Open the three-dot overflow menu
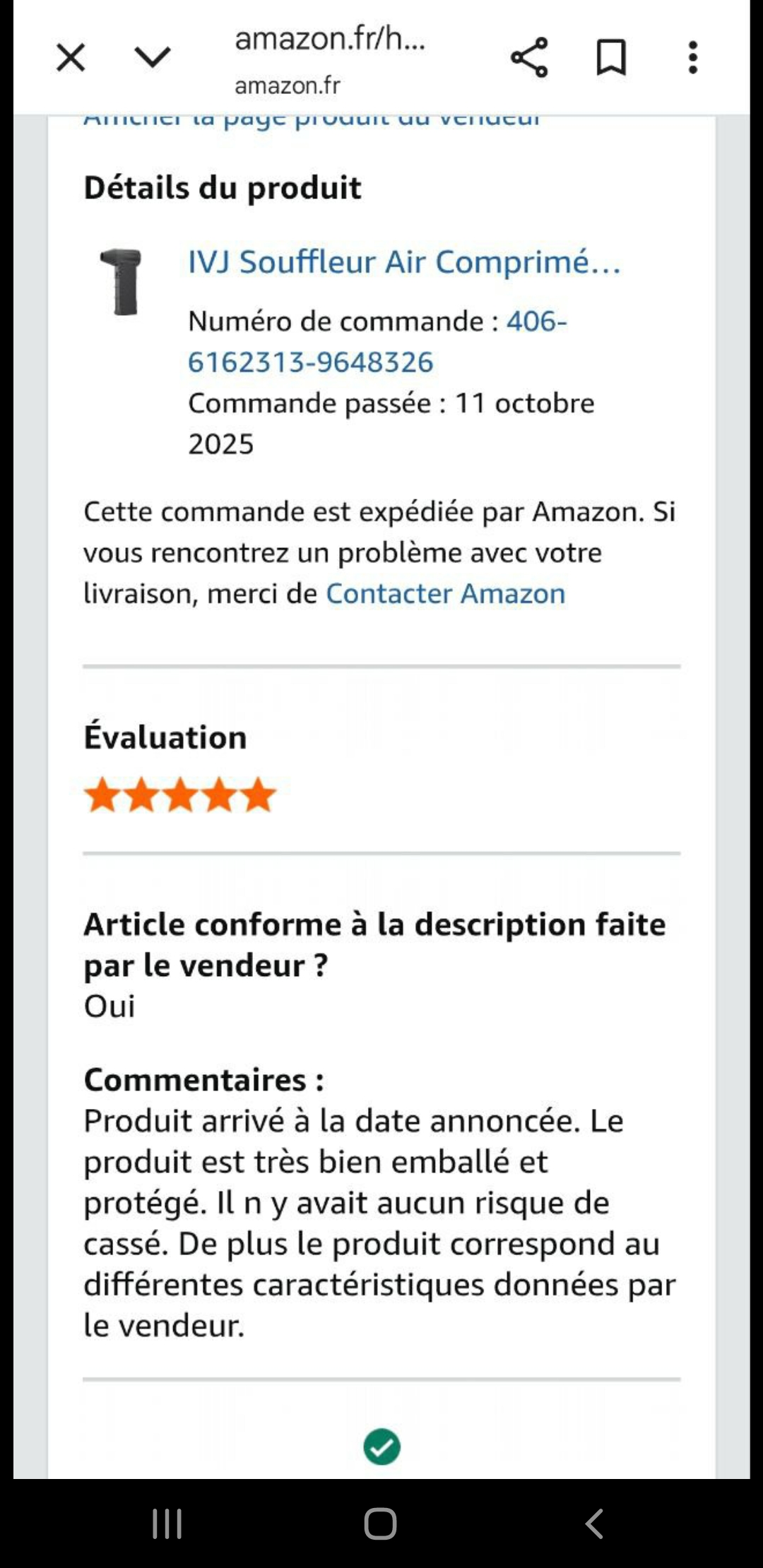The image size is (763, 1568). pyautogui.click(x=693, y=57)
